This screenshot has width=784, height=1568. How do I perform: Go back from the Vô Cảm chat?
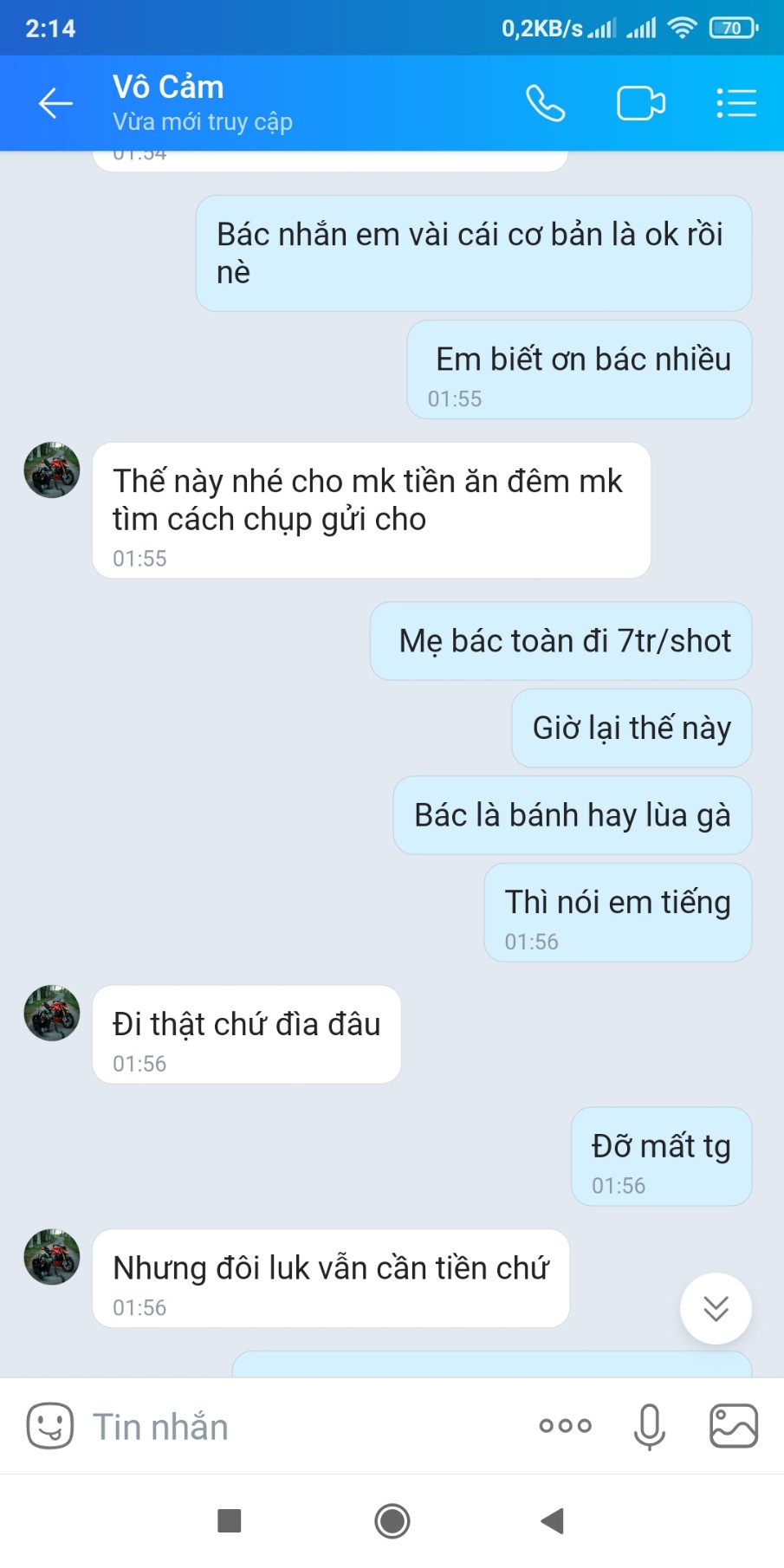tap(55, 103)
